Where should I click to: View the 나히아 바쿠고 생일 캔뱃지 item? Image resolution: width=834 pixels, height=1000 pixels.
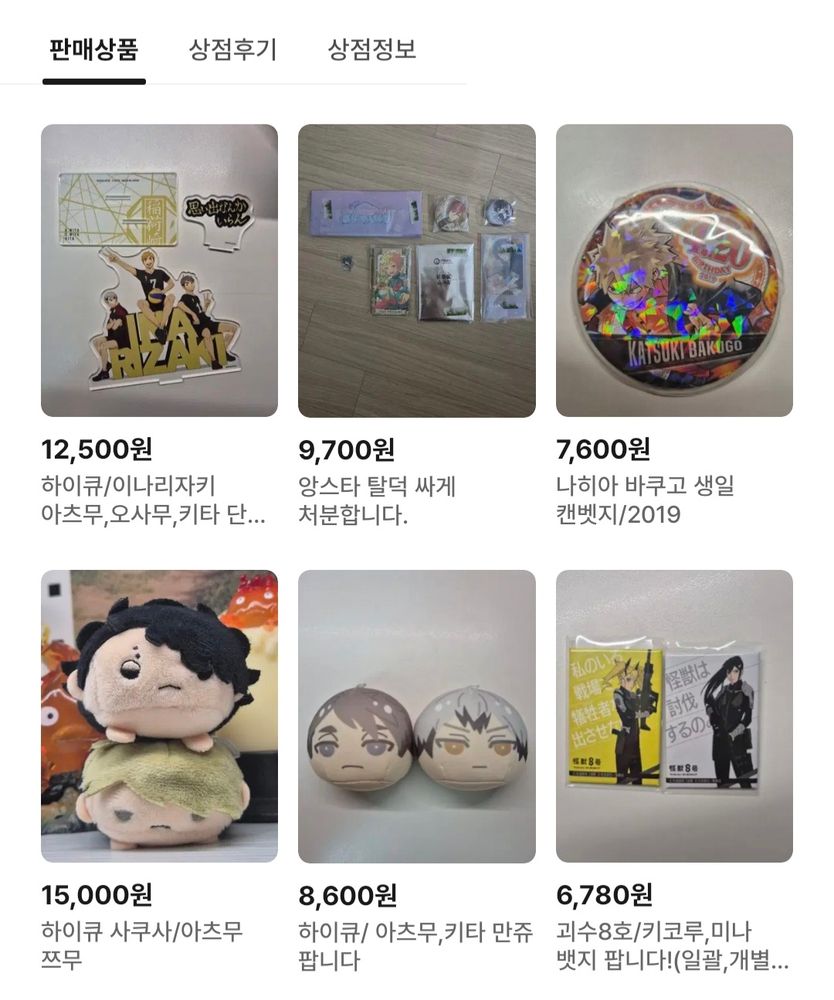(x=674, y=270)
